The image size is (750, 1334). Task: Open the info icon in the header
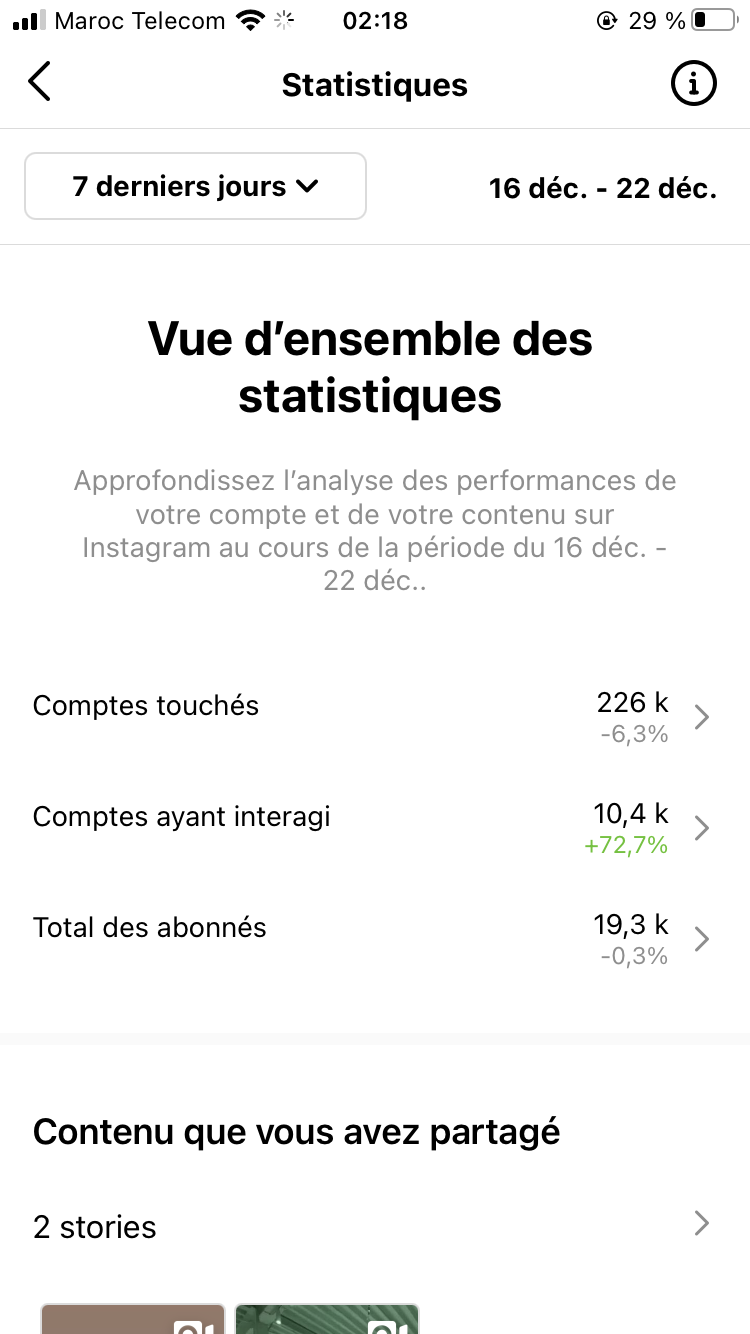[693, 84]
